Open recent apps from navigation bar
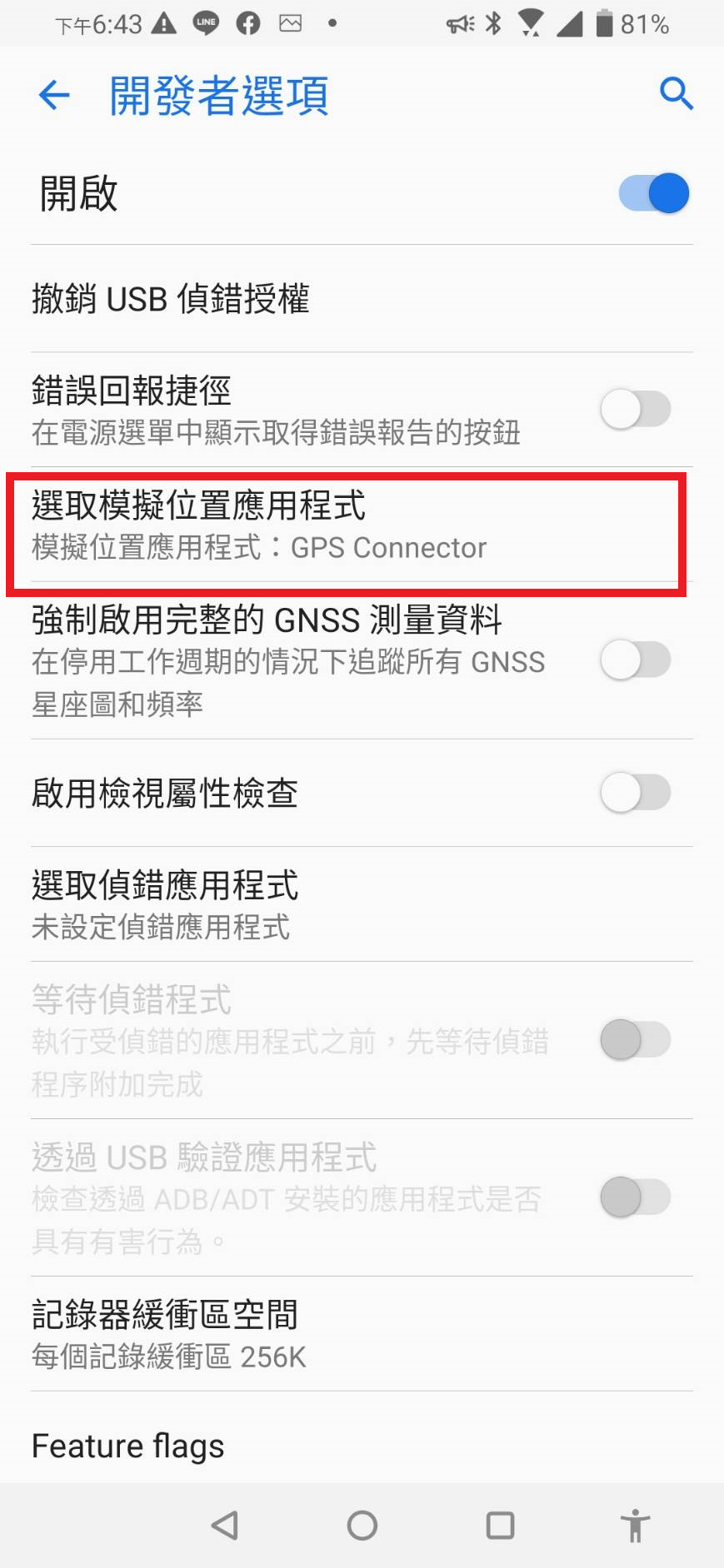 [x=500, y=1526]
